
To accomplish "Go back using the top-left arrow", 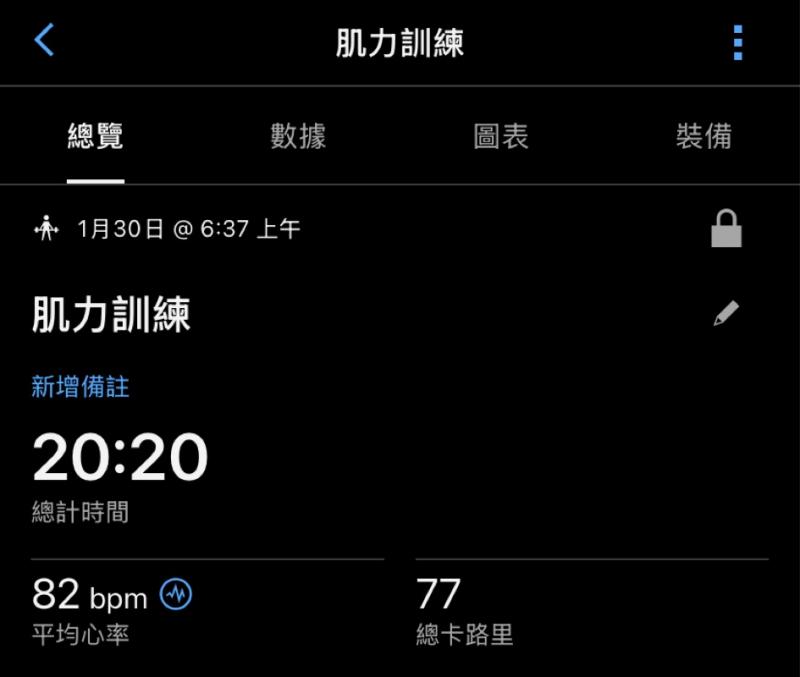I will click(44, 41).
